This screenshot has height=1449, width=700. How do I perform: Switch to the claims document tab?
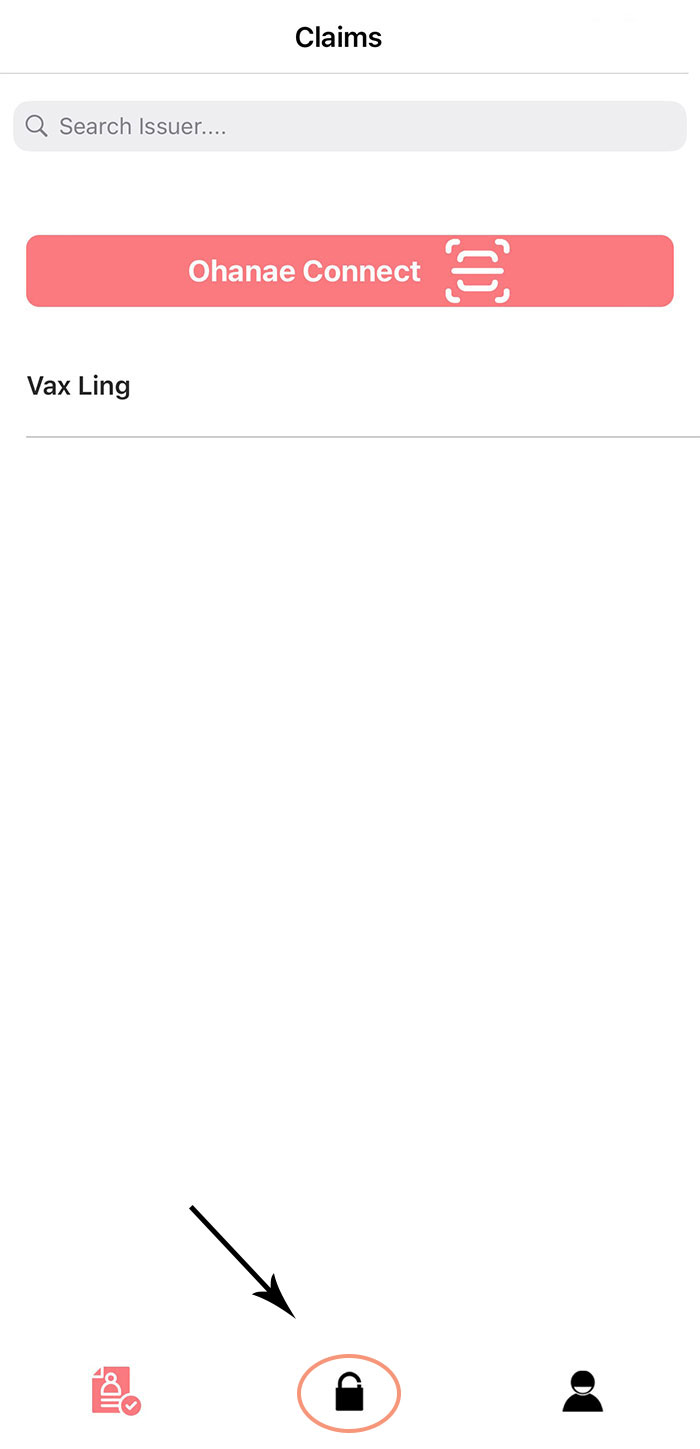click(116, 1391)
